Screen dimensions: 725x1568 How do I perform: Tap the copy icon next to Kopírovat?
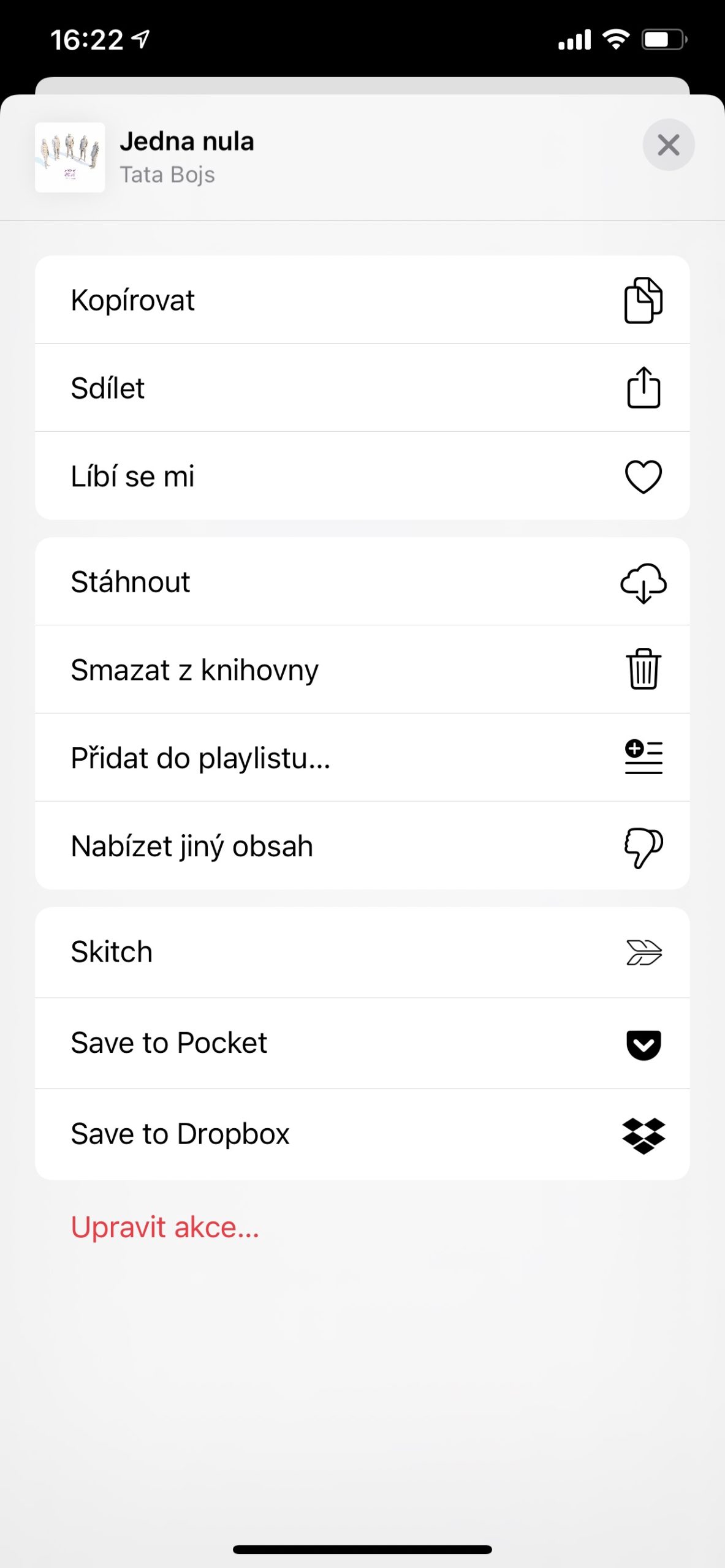(x=642, y=300)
